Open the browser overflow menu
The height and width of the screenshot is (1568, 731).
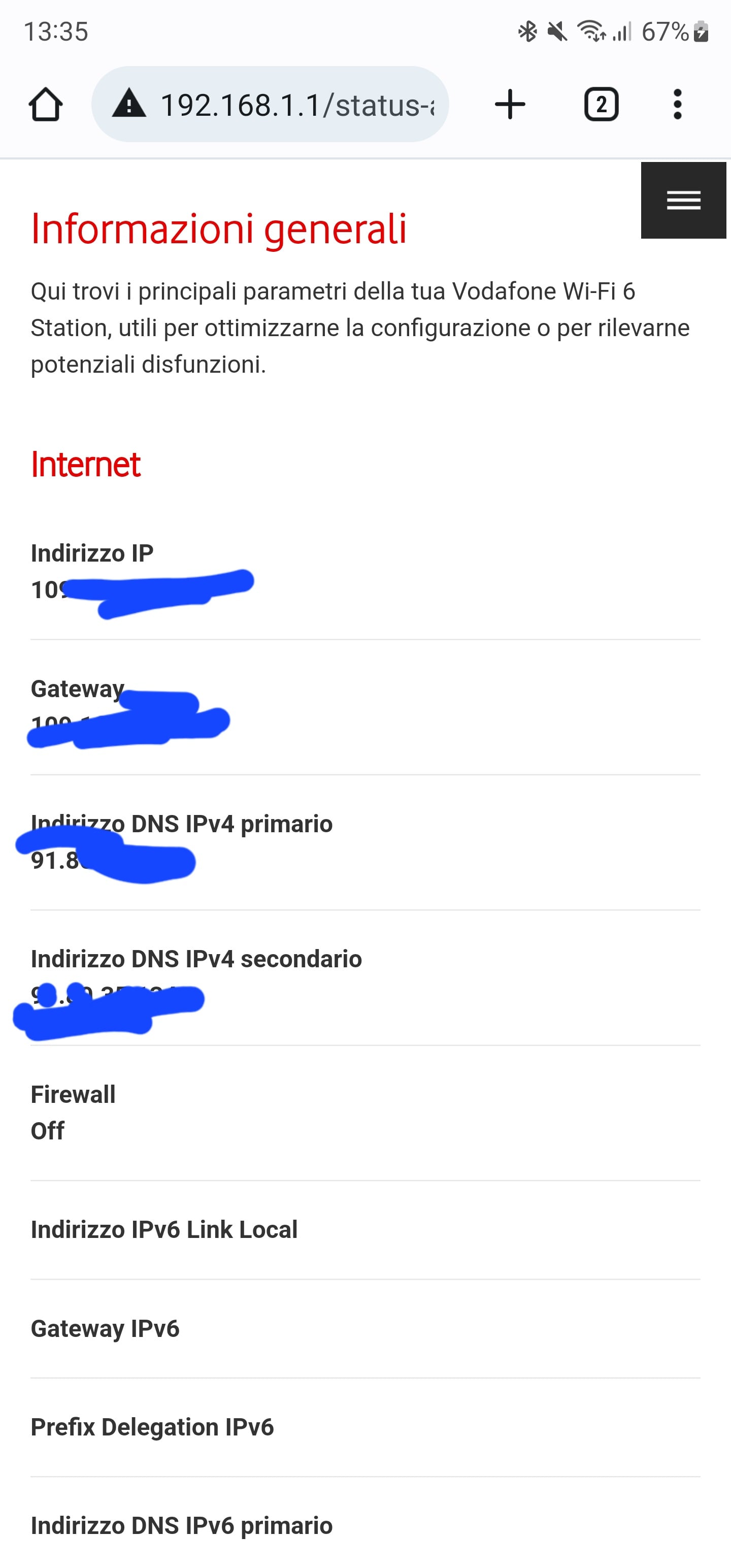[677, 104]
